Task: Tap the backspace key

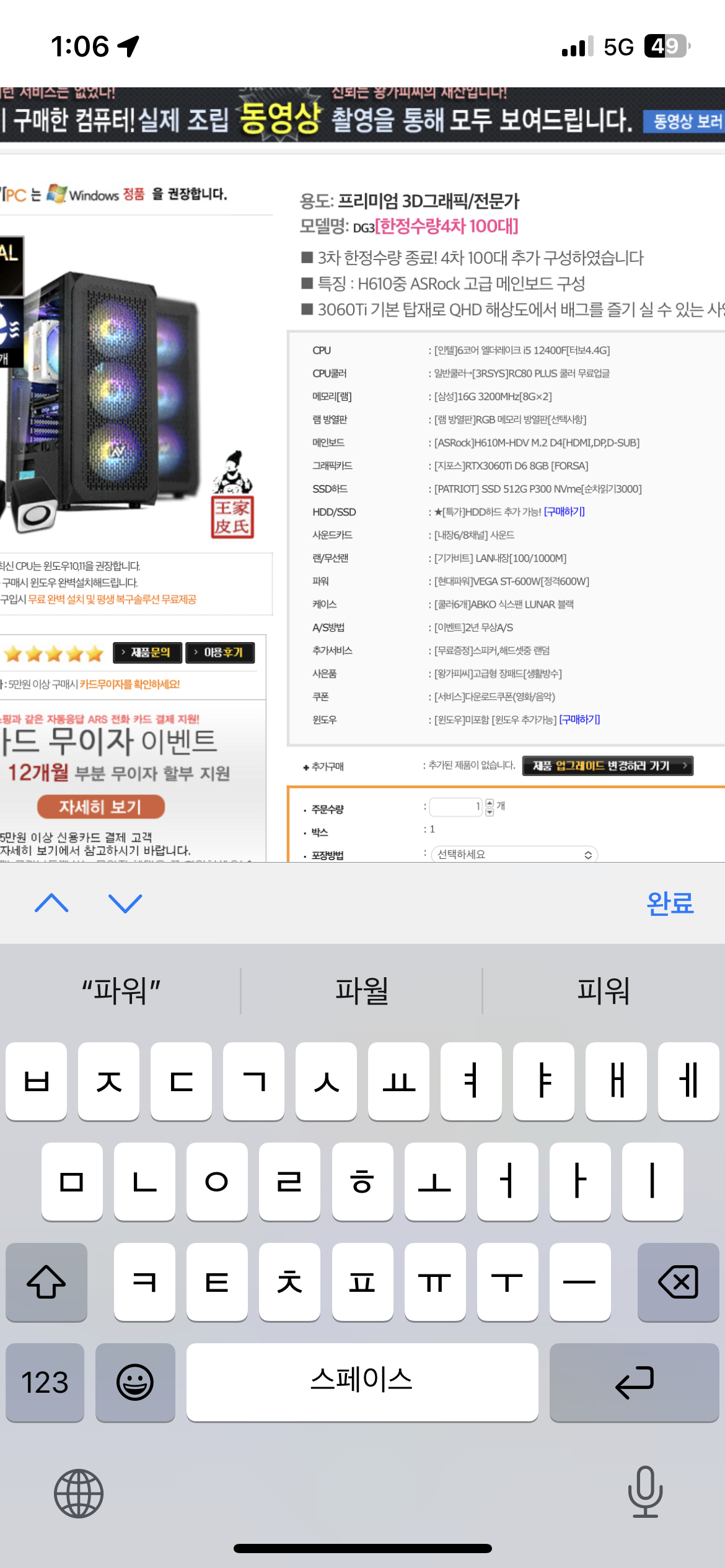Action: [x=679, y=1282]
